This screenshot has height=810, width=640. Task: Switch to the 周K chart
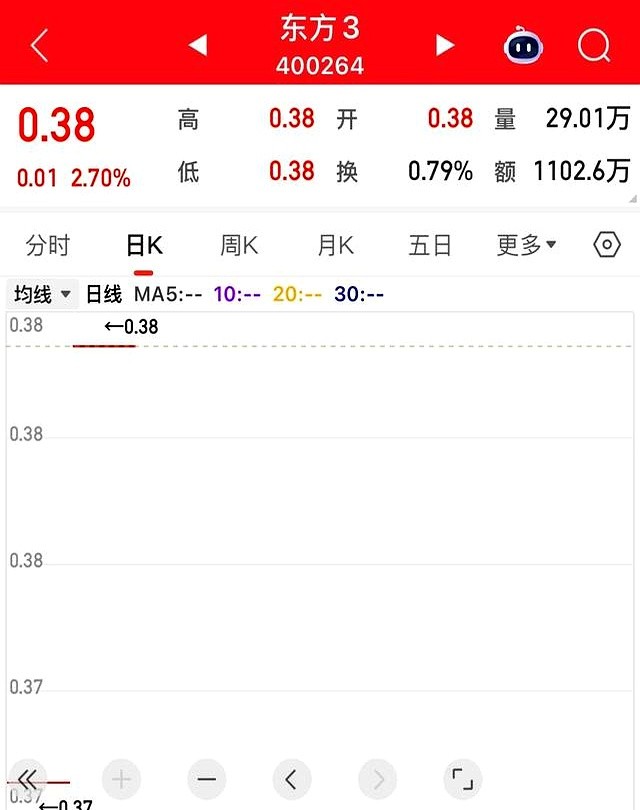[x=239, y=245]
